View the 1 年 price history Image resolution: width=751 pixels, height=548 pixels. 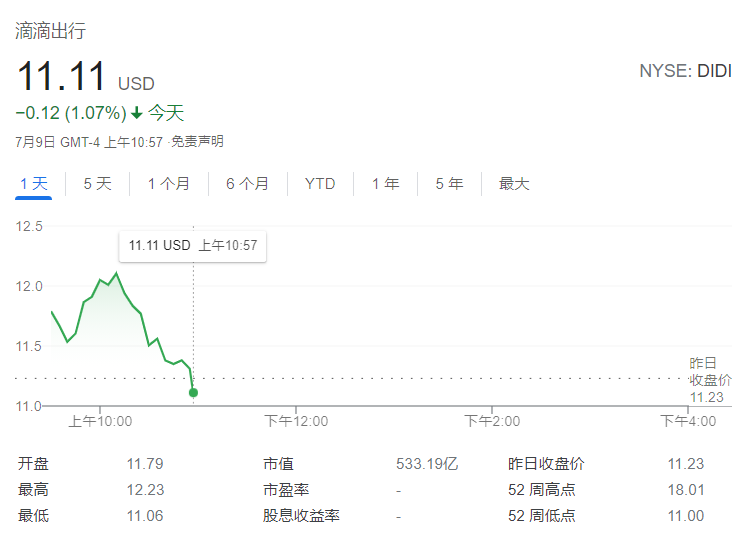(x=385, y=184)
